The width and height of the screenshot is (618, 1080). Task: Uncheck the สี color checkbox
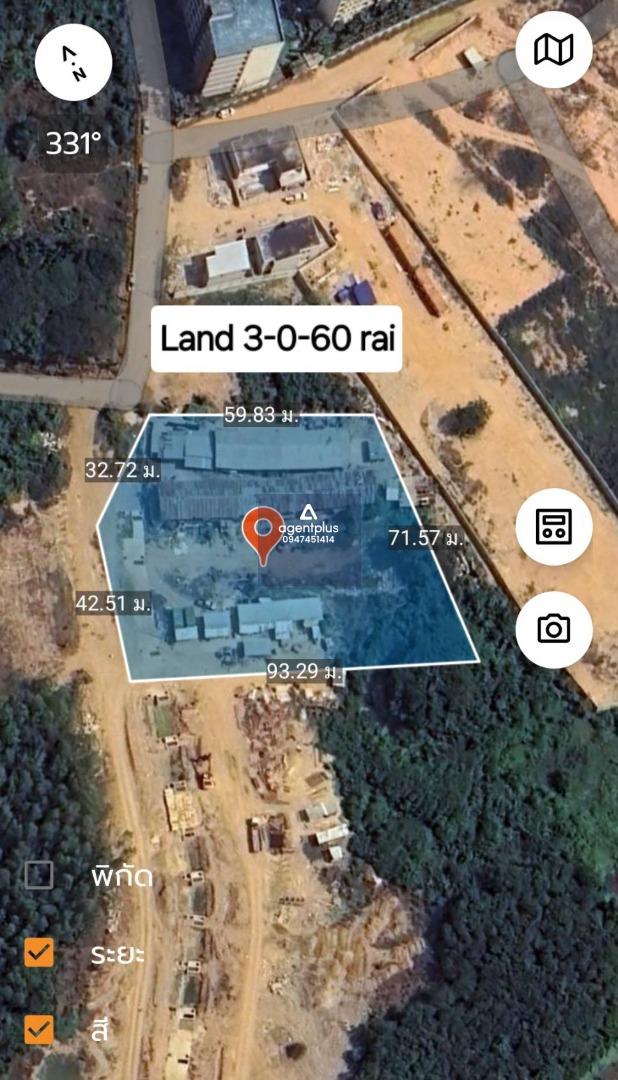tap(39, 1029)
